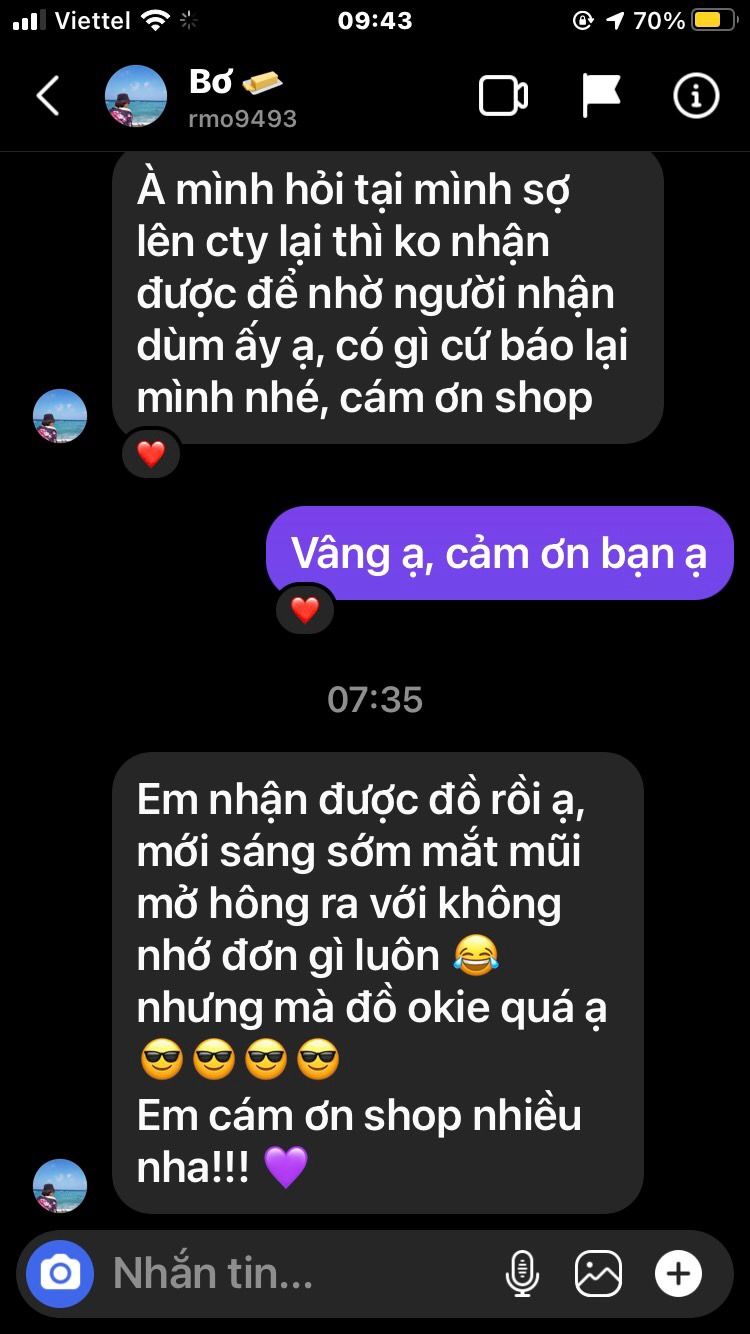The width and height of the screenshot is (750, 1334).
Task: Go back to the inbox list
Action: pyautogui.click(x=48, y=97)
